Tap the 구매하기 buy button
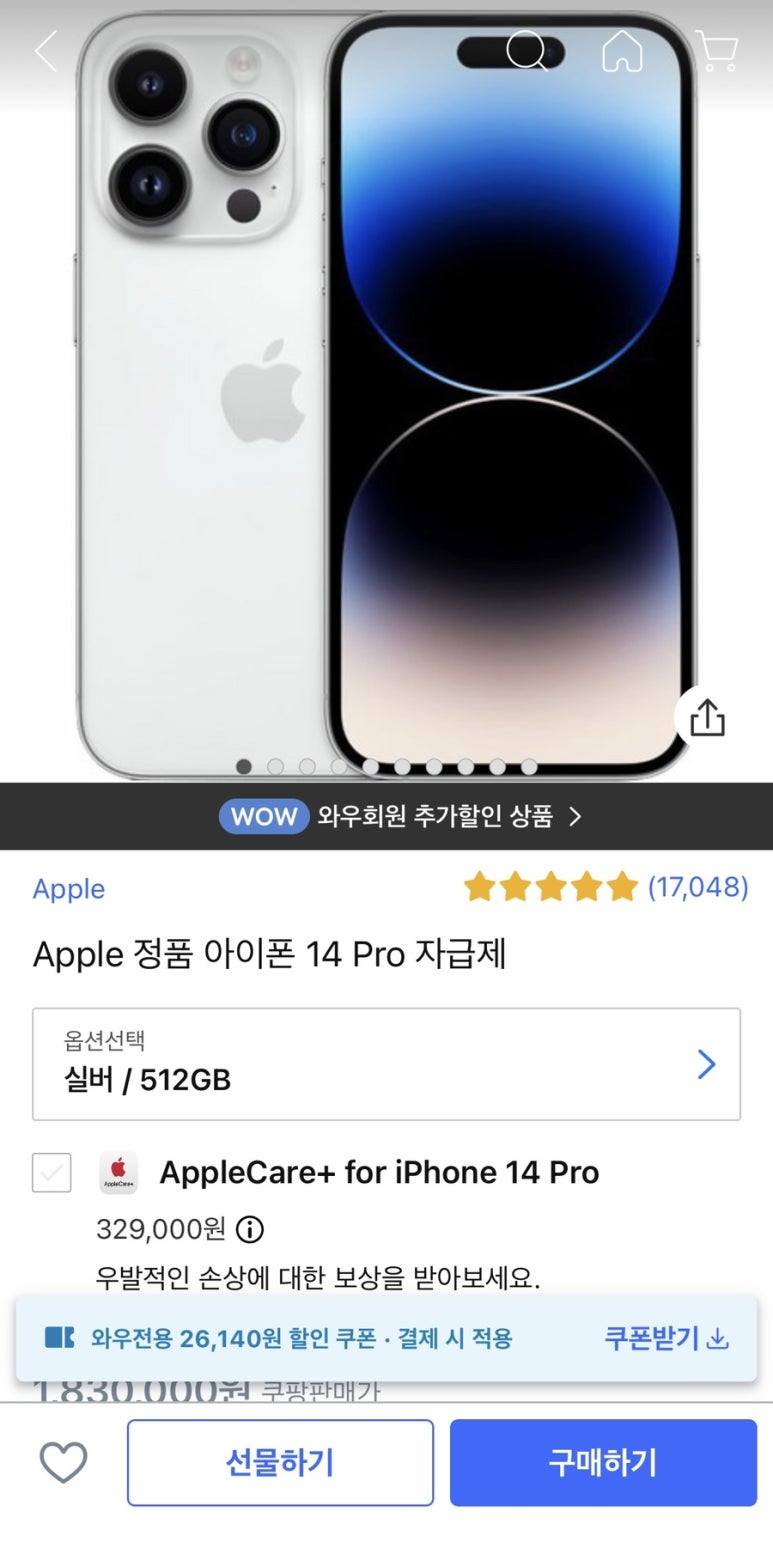 (x=603, y=1462)
